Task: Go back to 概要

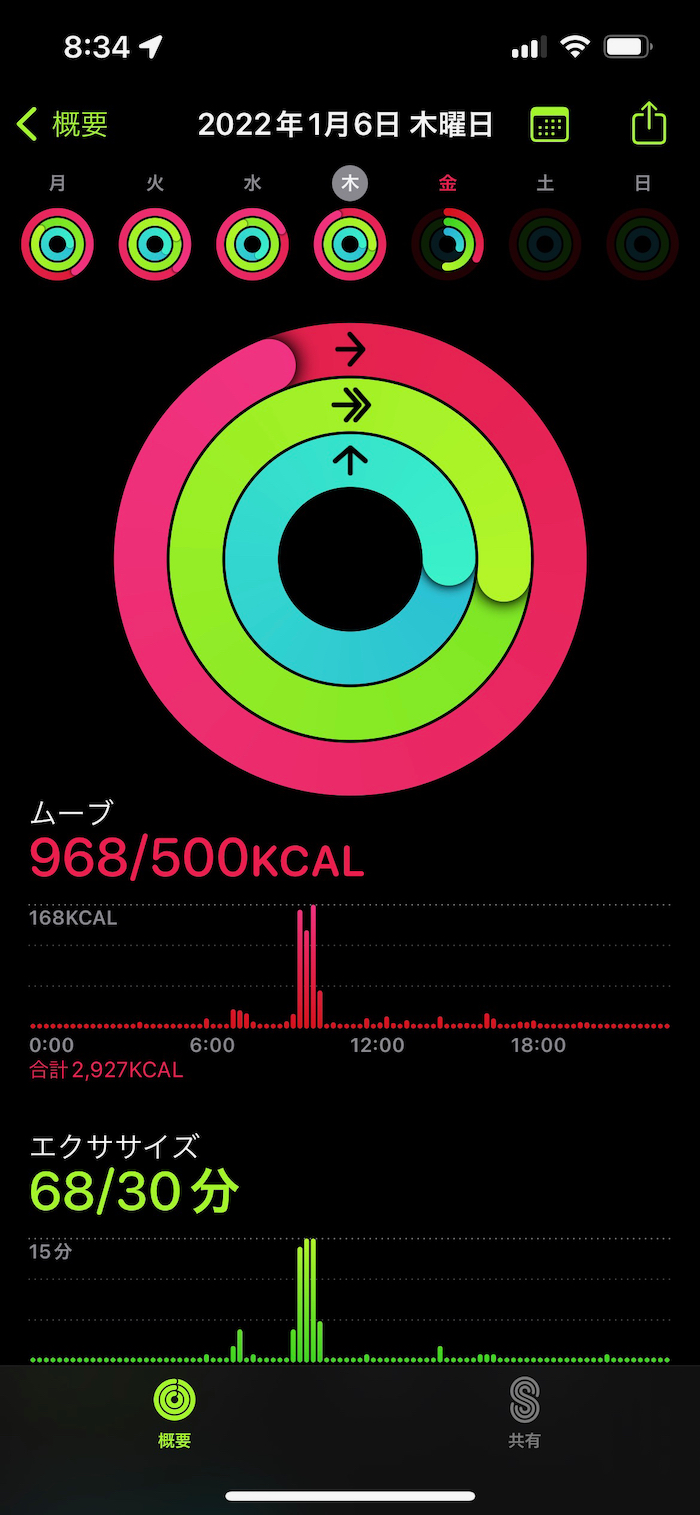Action: tap(62, 125)
